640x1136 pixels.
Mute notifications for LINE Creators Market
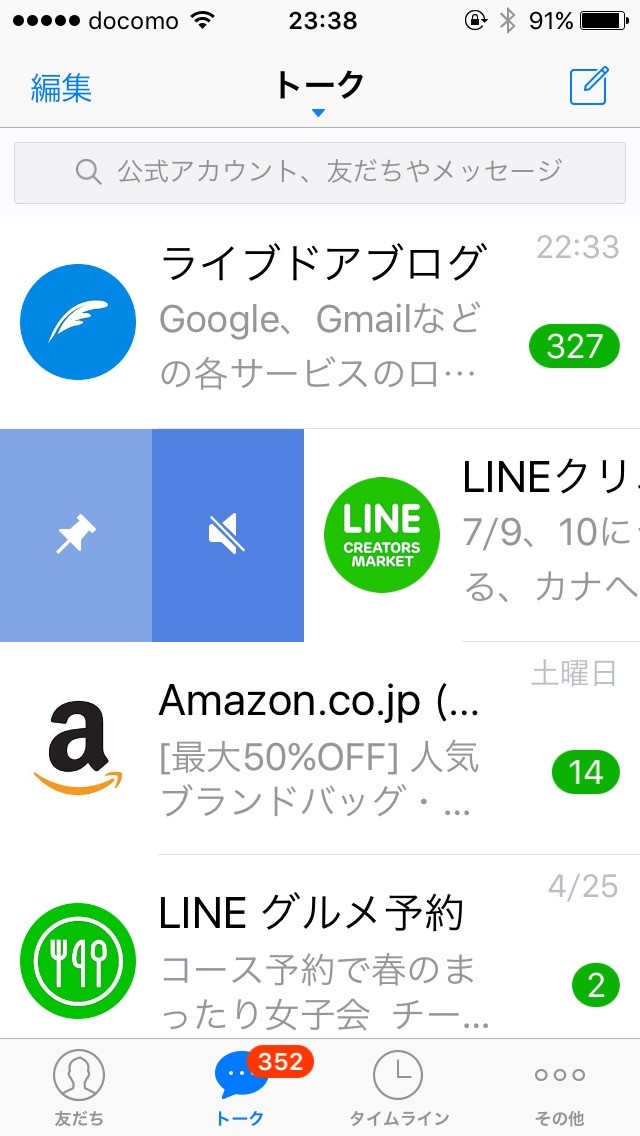(228, 535)
